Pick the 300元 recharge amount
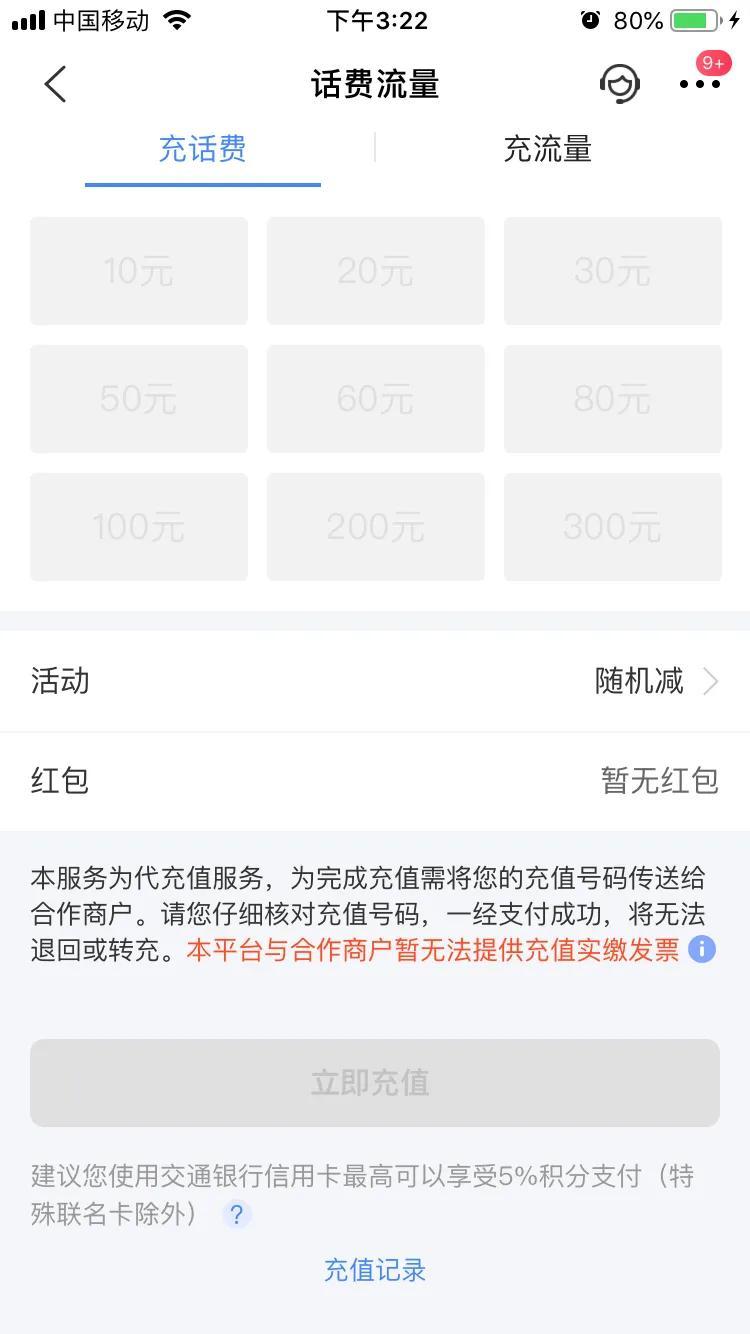Viewport: 750px width, 1334px height. tap(612, 527)
